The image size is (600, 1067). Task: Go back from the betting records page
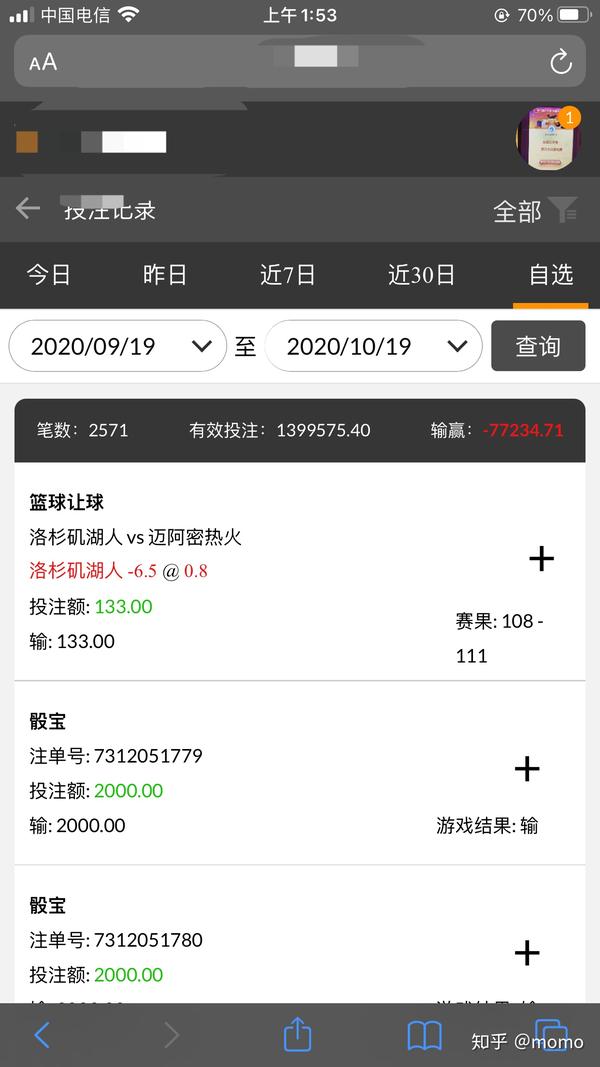[x=28, y=209]
